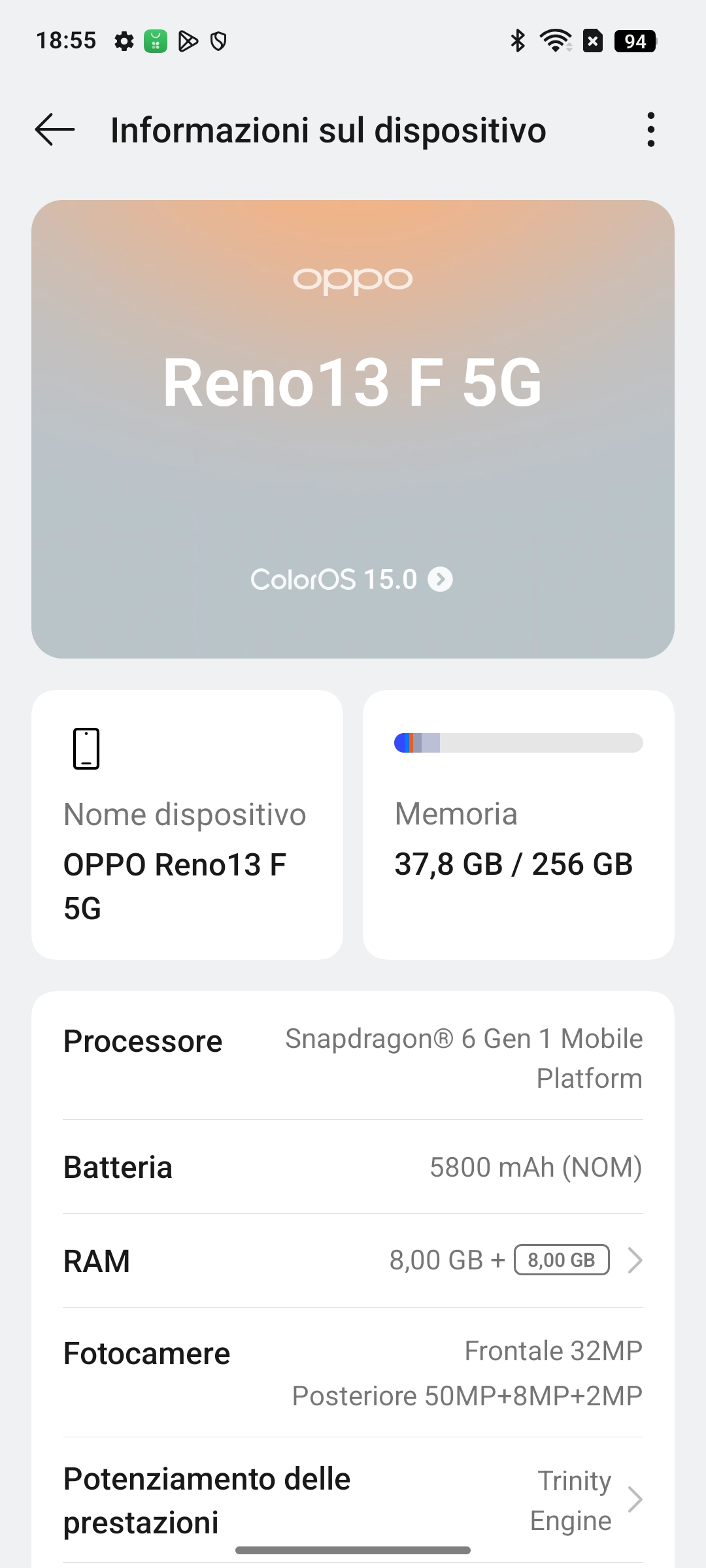Open the Memoria storage card
The width and height of the screenshot is (706, 1568).
point(518,825)
